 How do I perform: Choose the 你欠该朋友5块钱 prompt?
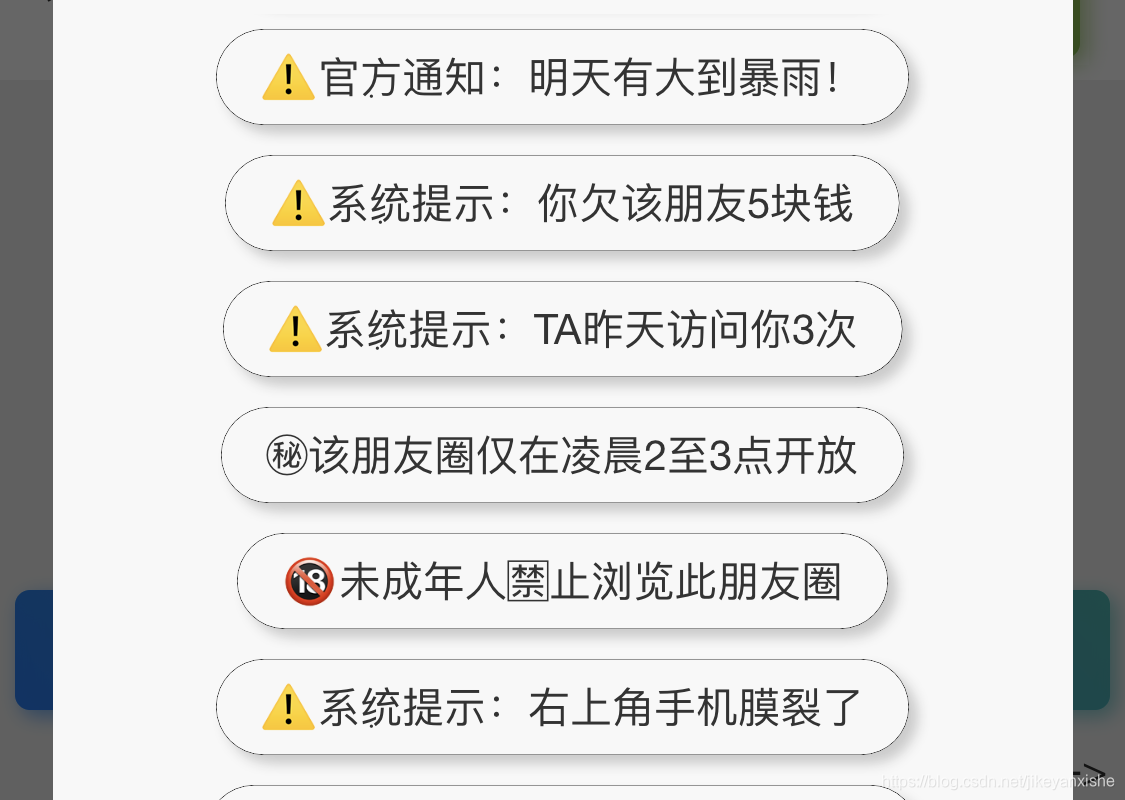coord(562,203)
